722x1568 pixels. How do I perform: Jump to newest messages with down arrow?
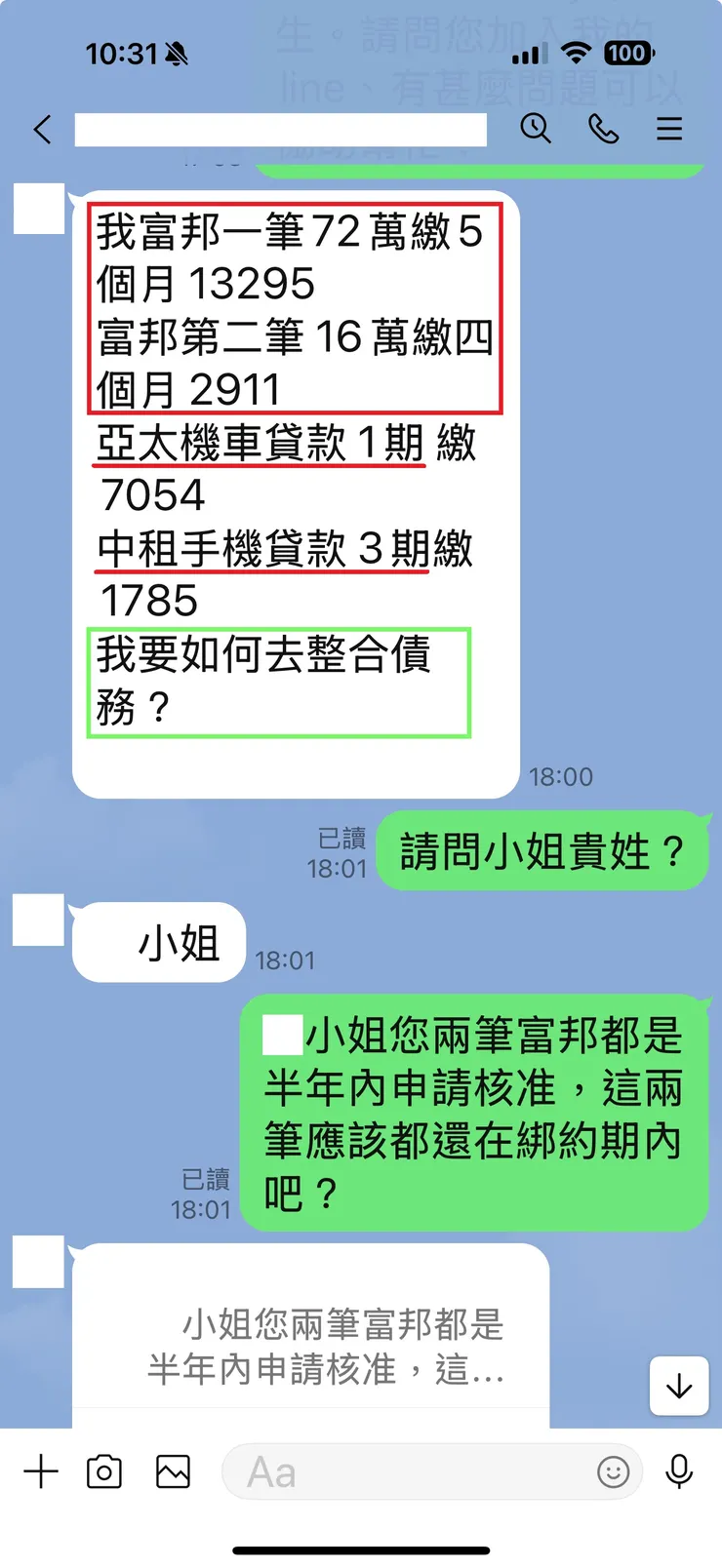point(678,1388)
